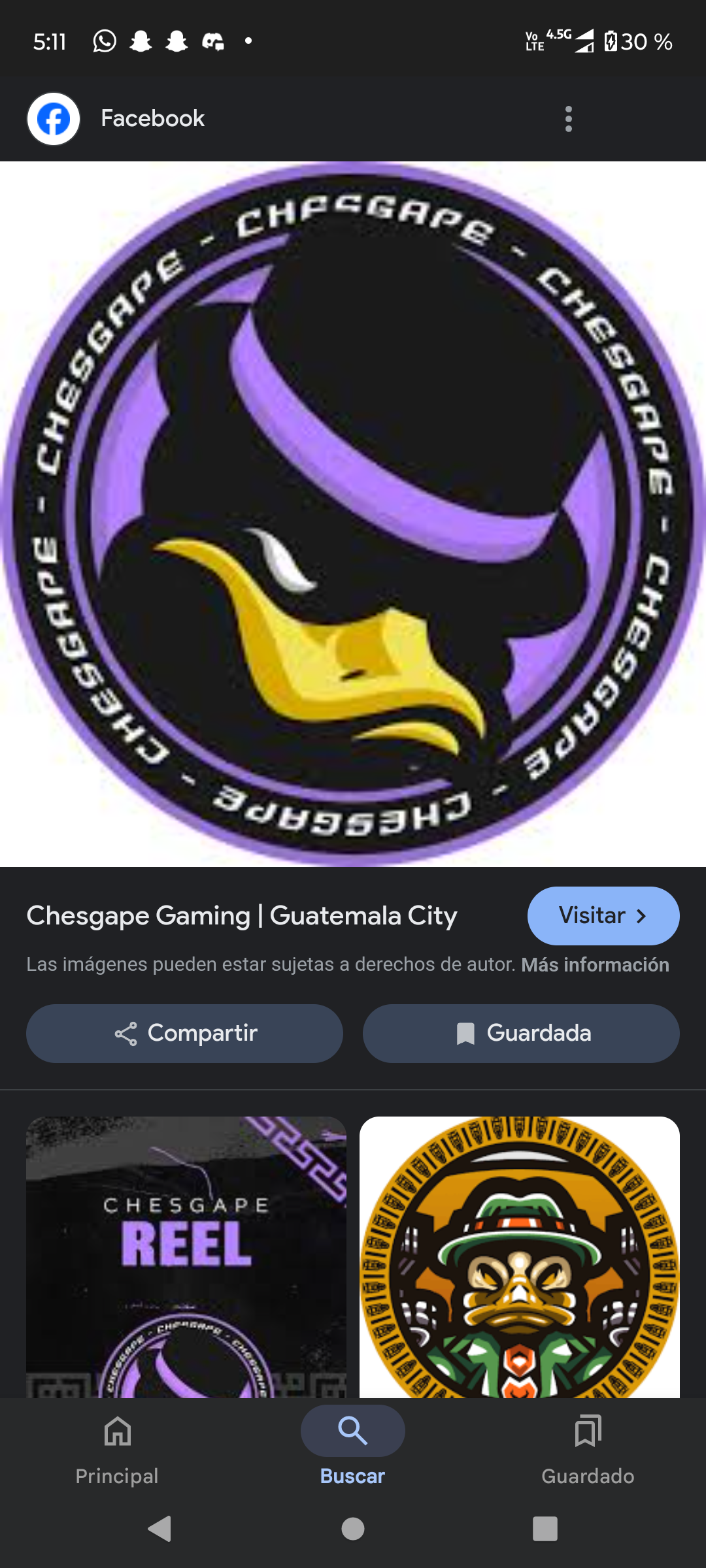Toggle the Guardada saved button

(521, 1033)
